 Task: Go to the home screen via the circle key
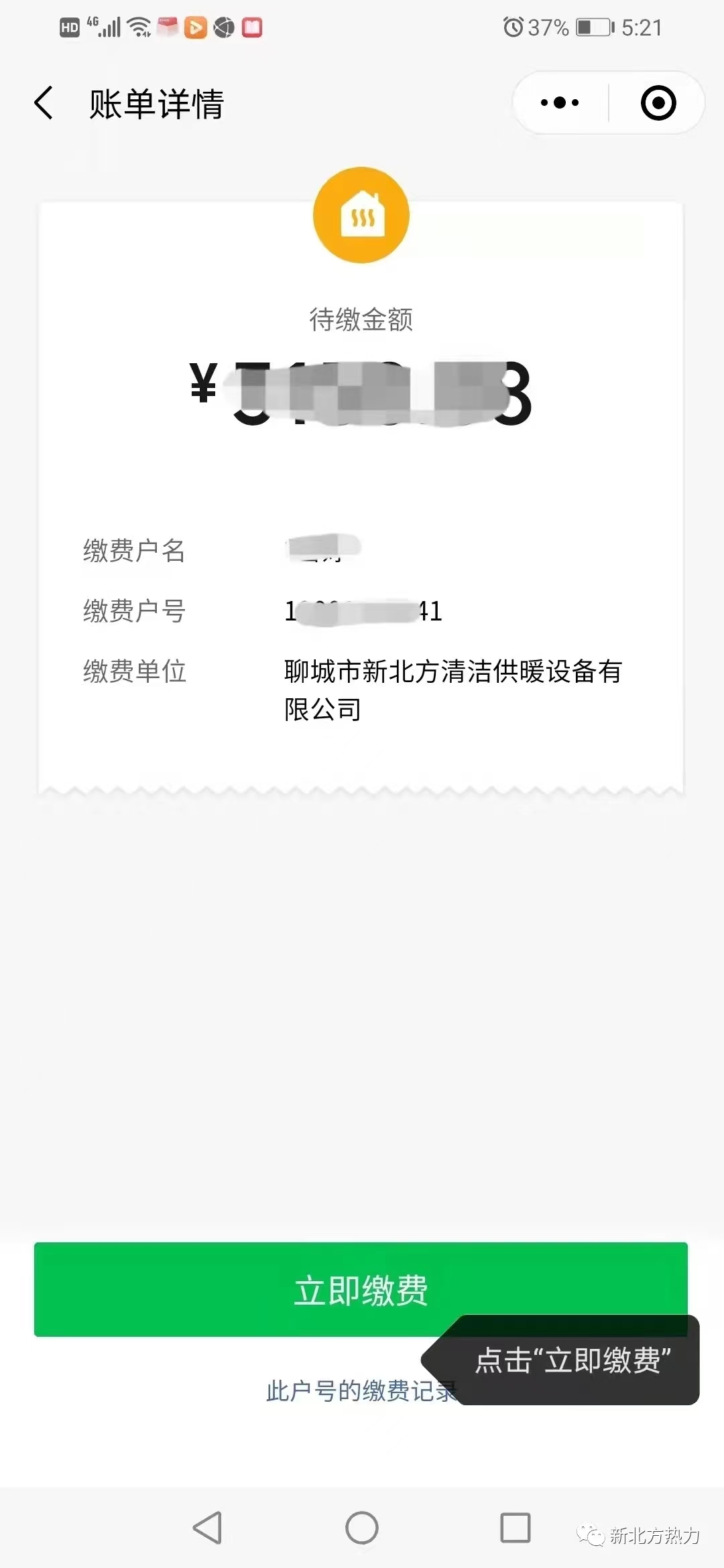coord(362,1528)
